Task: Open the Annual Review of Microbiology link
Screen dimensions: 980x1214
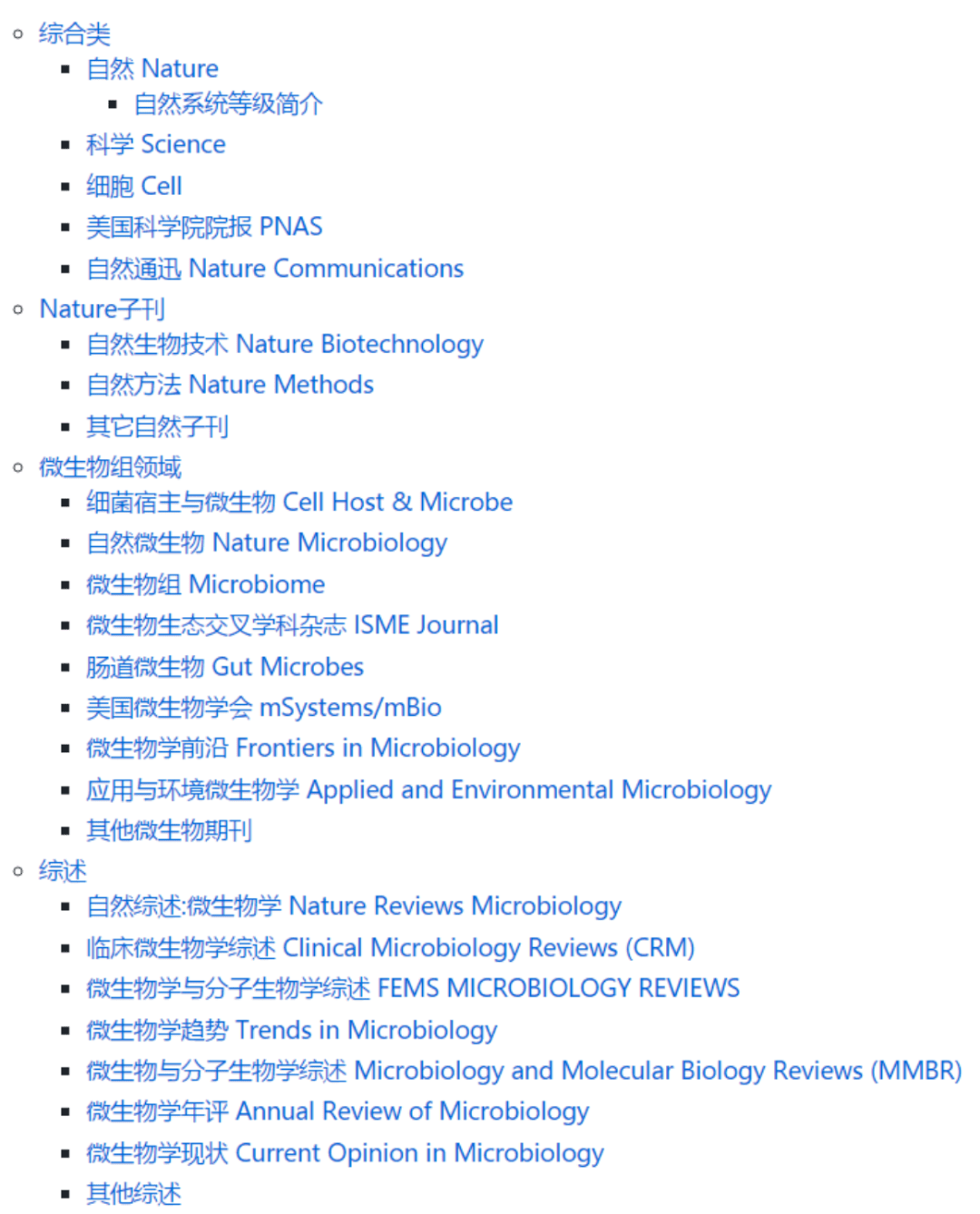Action: 338,1111
